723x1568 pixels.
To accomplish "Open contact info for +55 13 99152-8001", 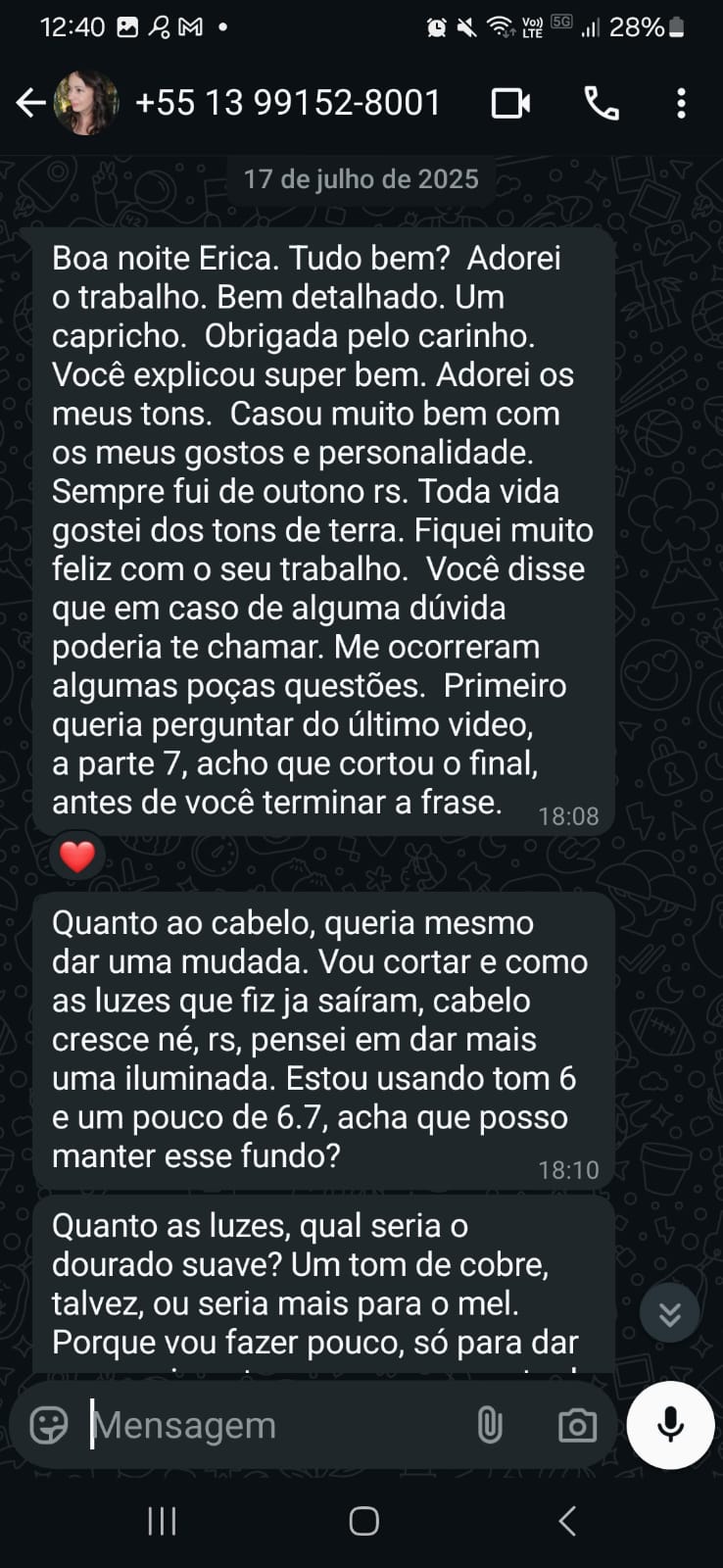I will coord(288,103).
